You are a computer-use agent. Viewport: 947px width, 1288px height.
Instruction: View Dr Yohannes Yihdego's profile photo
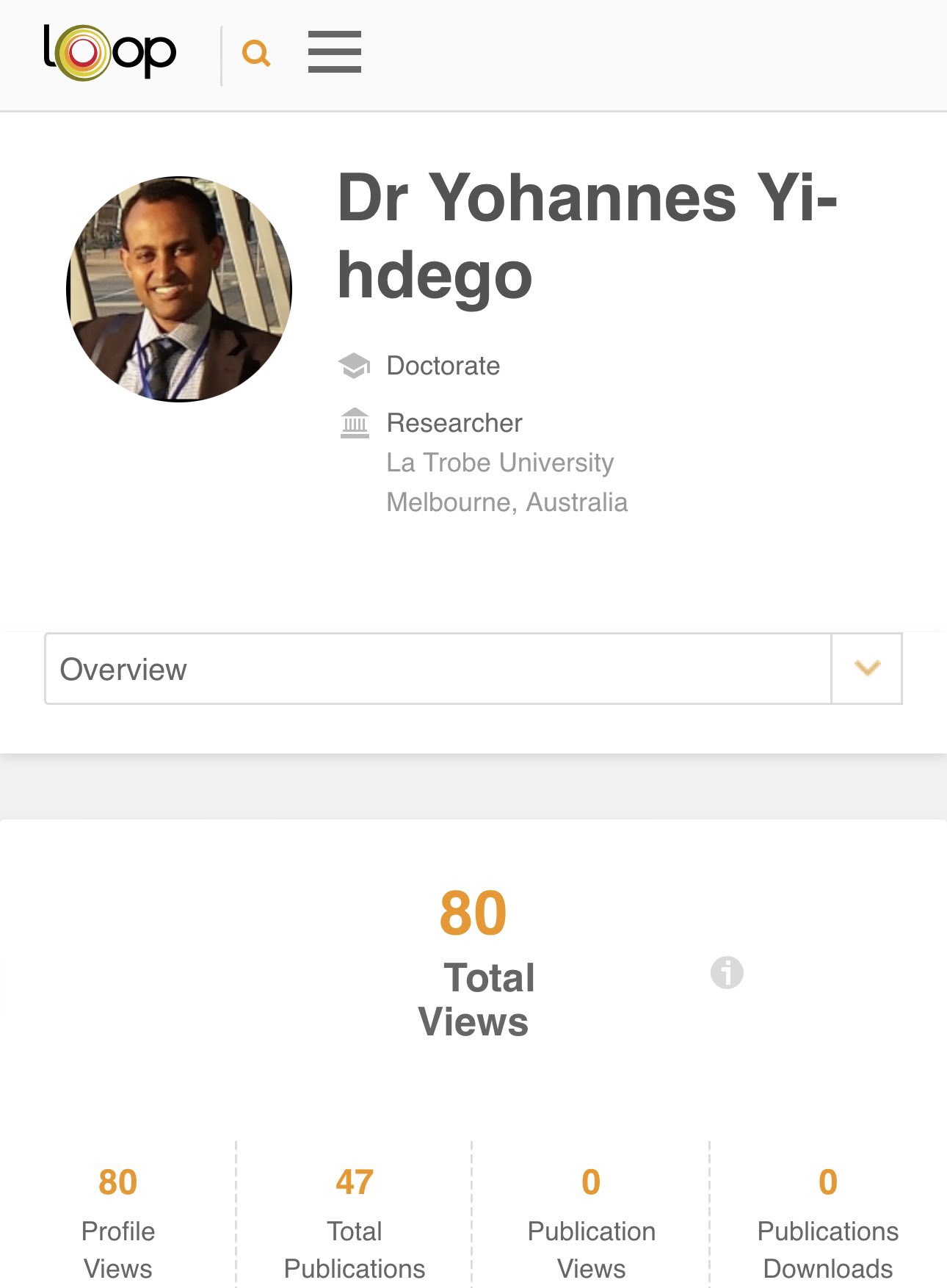pyautogui.click(x=179, y=289)
